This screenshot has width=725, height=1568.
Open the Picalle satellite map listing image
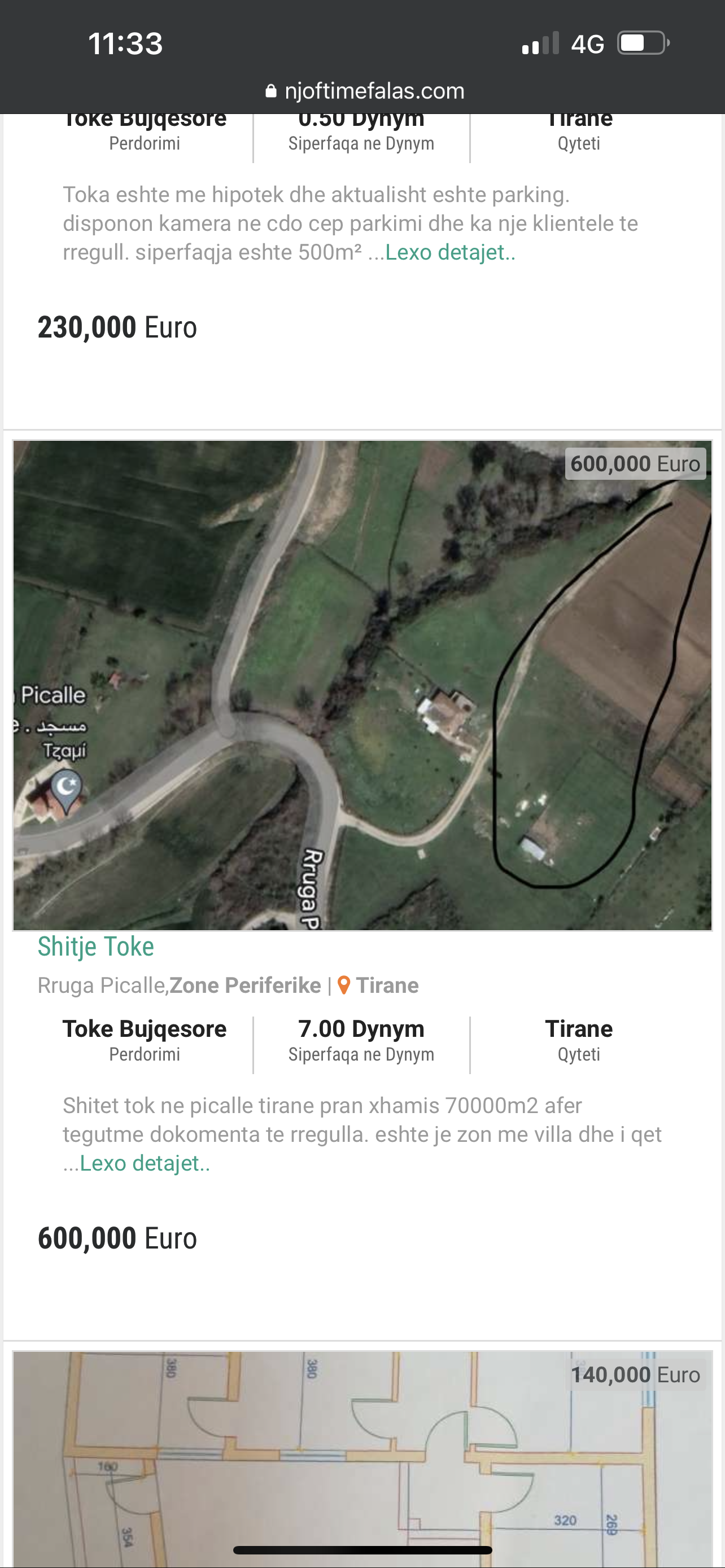click(362, 685)
